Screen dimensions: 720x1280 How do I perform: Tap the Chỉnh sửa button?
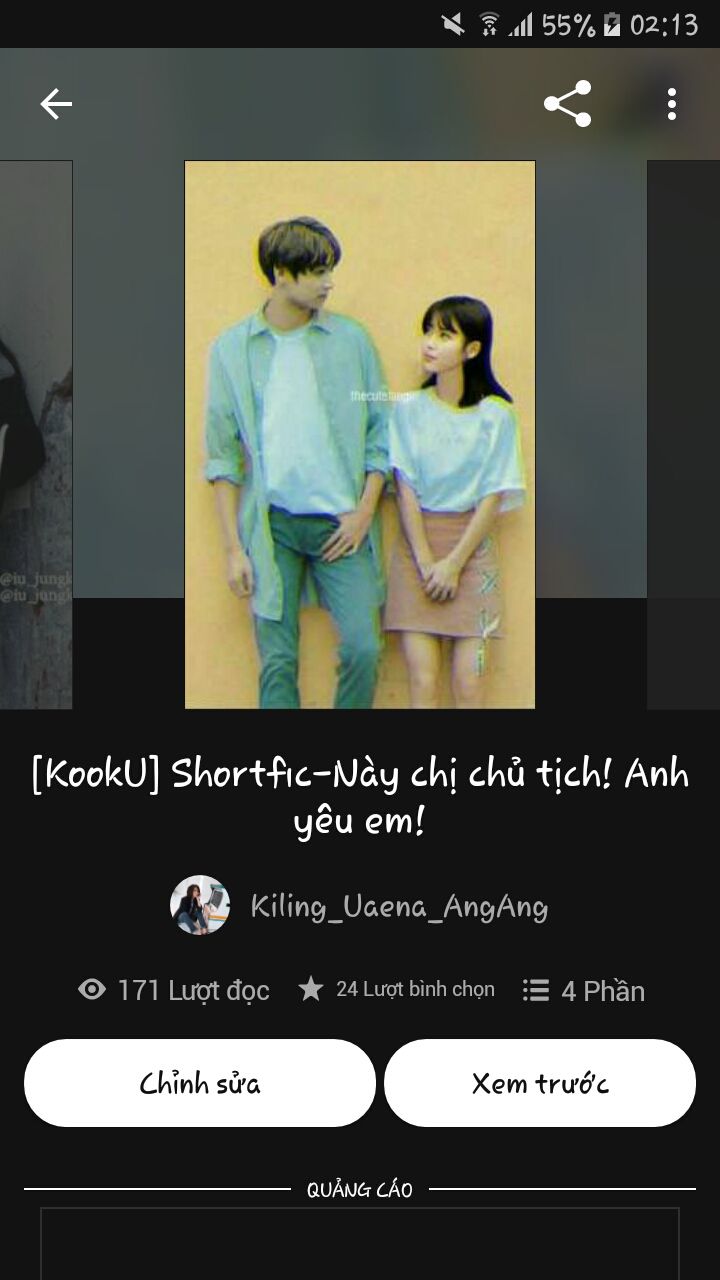click(200, 1083)
